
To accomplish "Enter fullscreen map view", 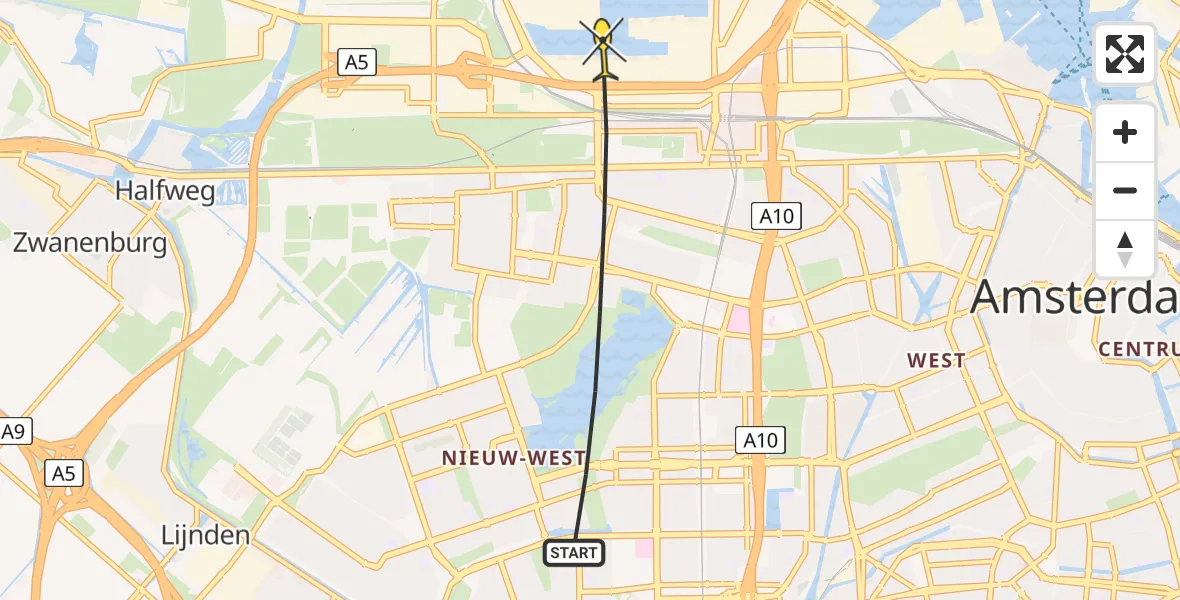I will click(1125, 54).
